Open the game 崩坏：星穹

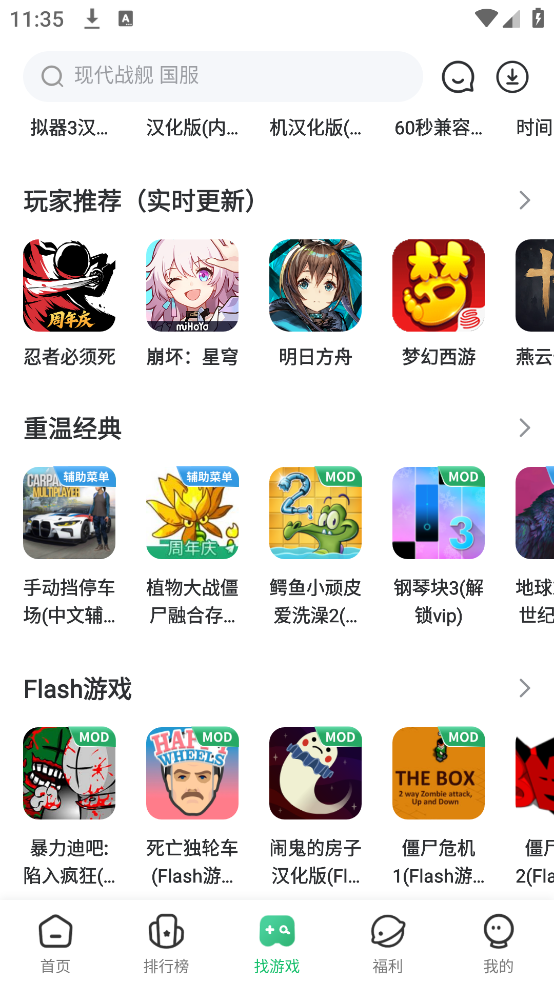click(192, 303)
